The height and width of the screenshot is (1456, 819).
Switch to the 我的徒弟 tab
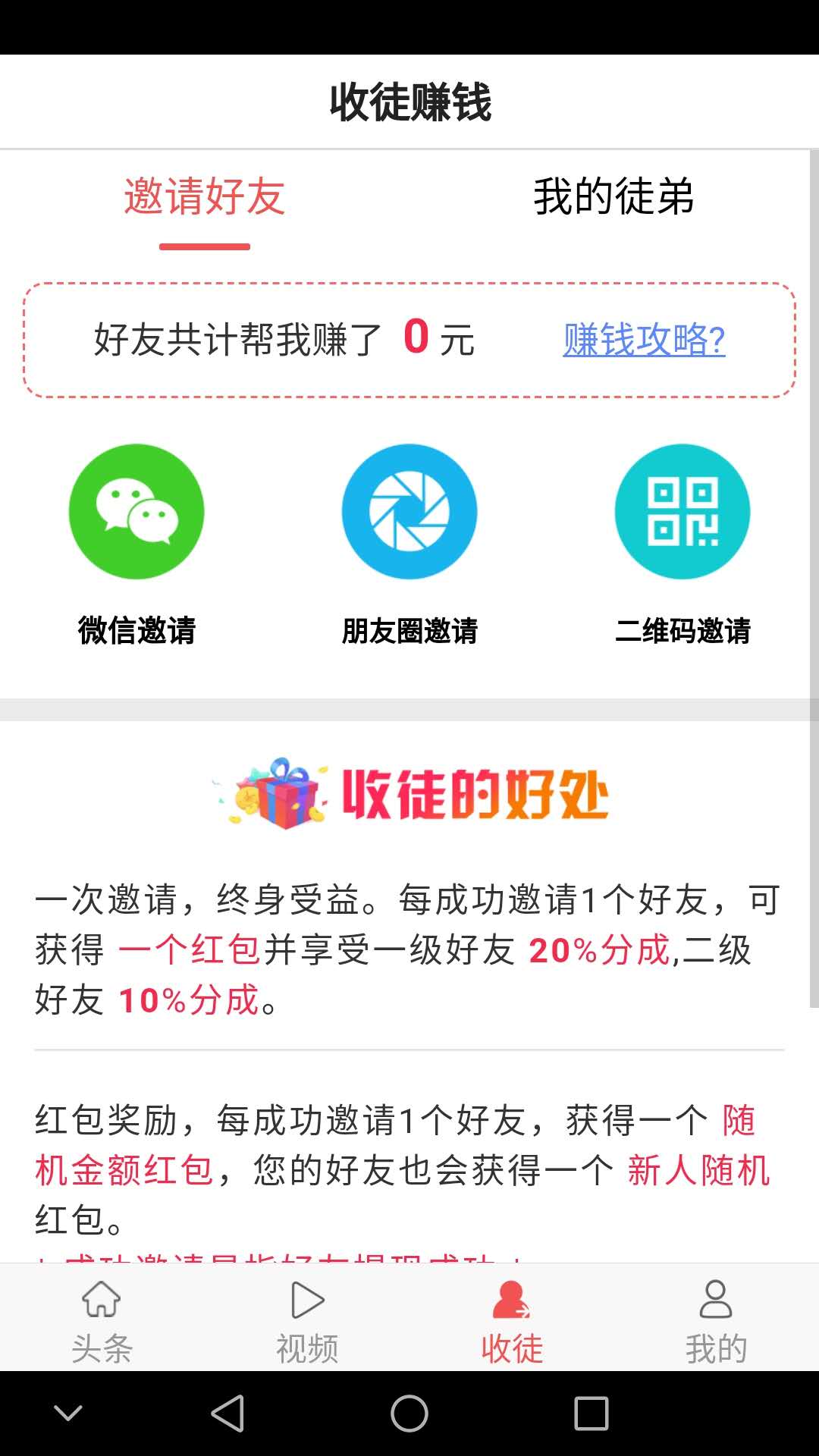(x=614, y=197)
